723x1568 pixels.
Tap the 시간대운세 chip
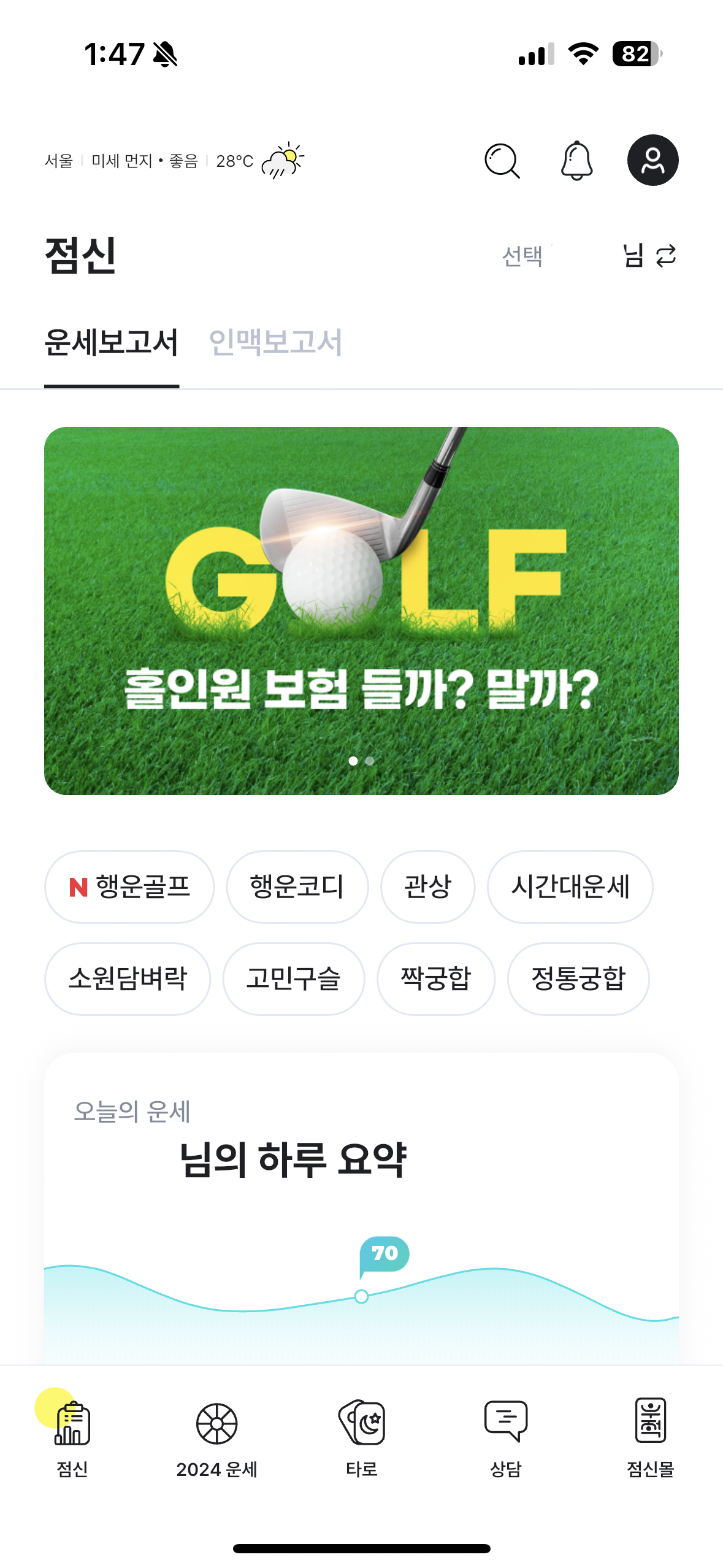[570, 886]
